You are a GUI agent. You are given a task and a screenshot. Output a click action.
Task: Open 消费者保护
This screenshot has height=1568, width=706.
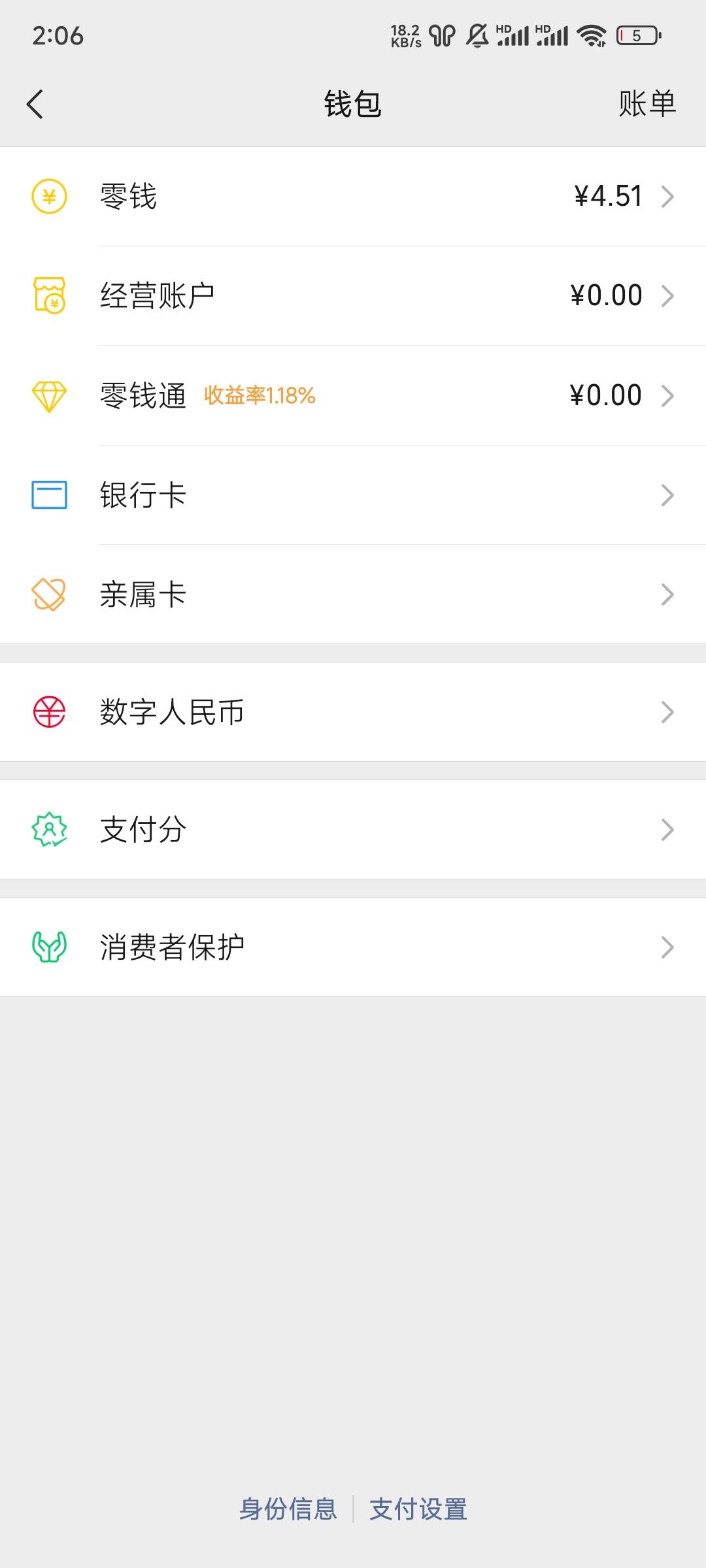[353, 947]
